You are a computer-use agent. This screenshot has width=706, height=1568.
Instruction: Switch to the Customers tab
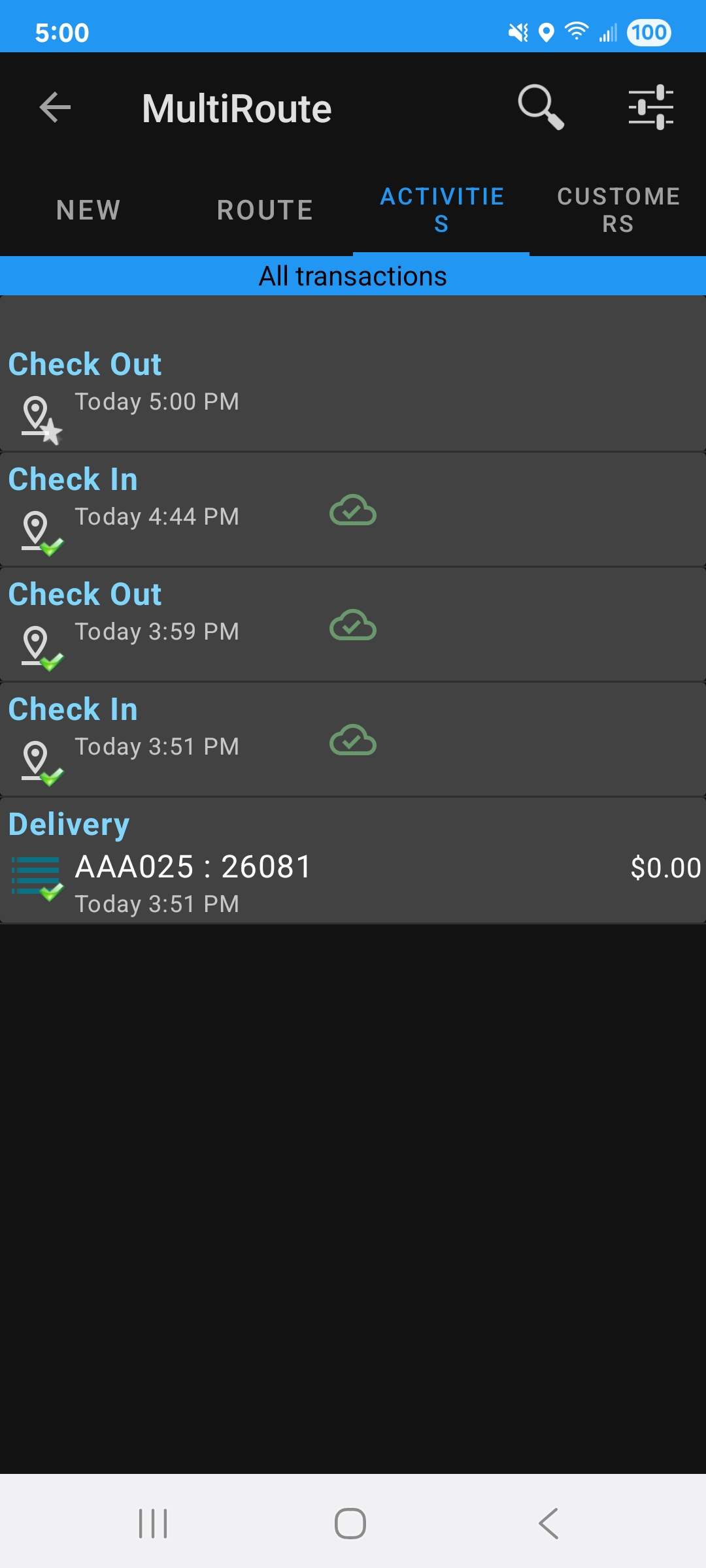(x=618, y=210)
